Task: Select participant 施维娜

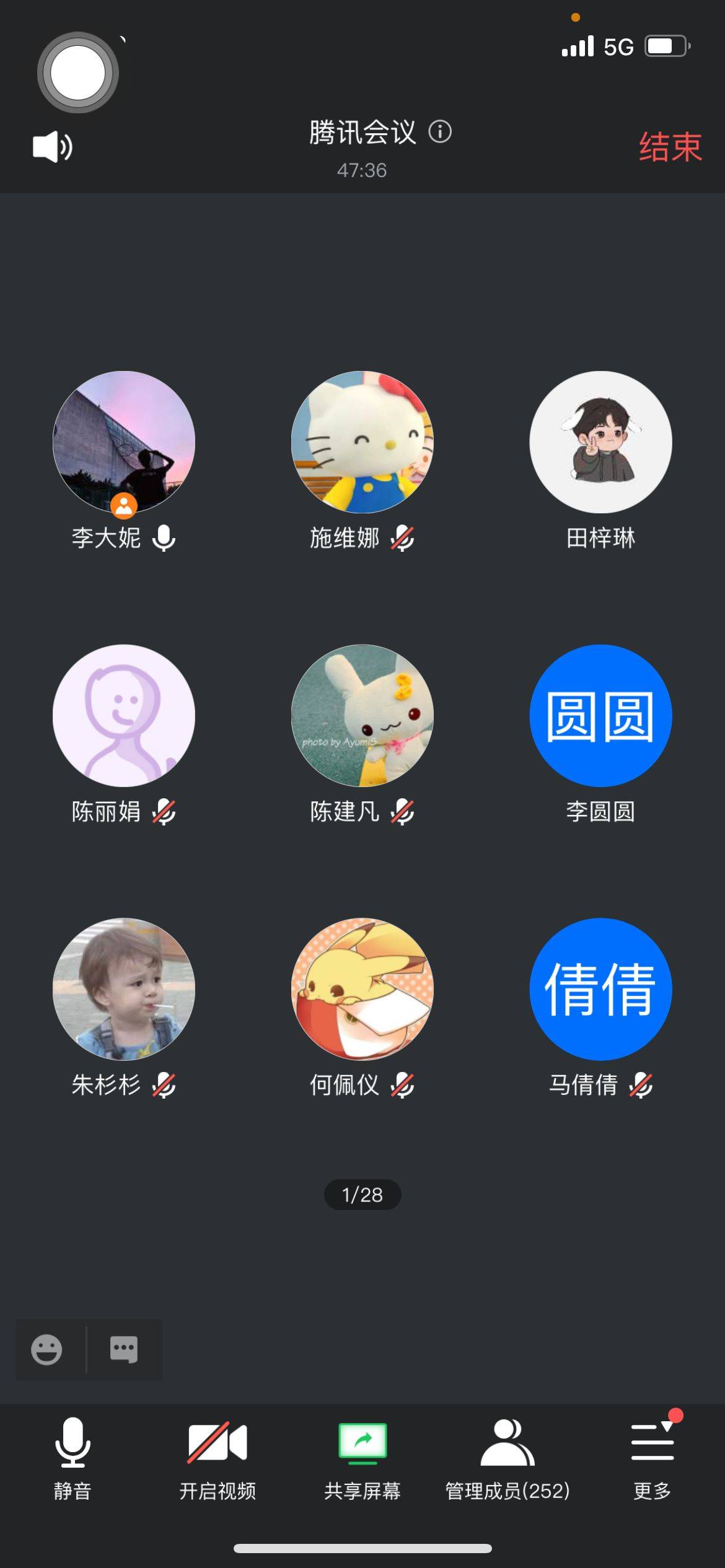Action: [x=362, y=442]
